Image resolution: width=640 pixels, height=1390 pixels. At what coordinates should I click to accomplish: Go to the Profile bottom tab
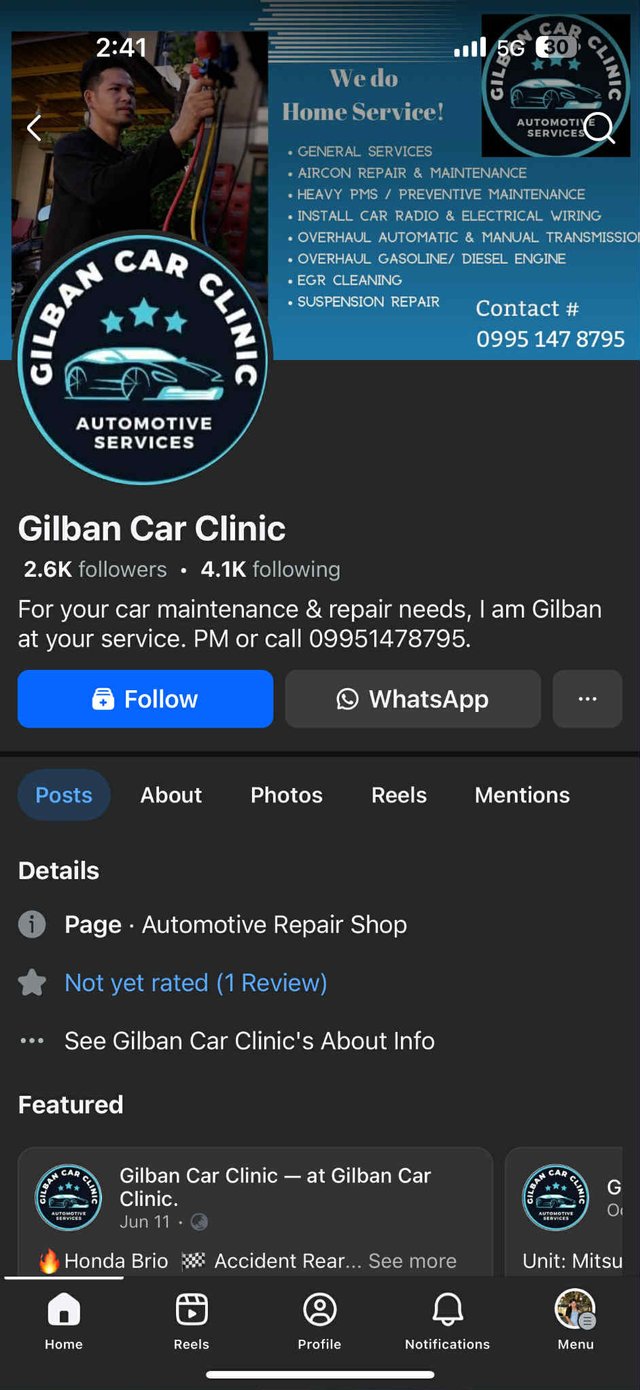coord(319,1320)
